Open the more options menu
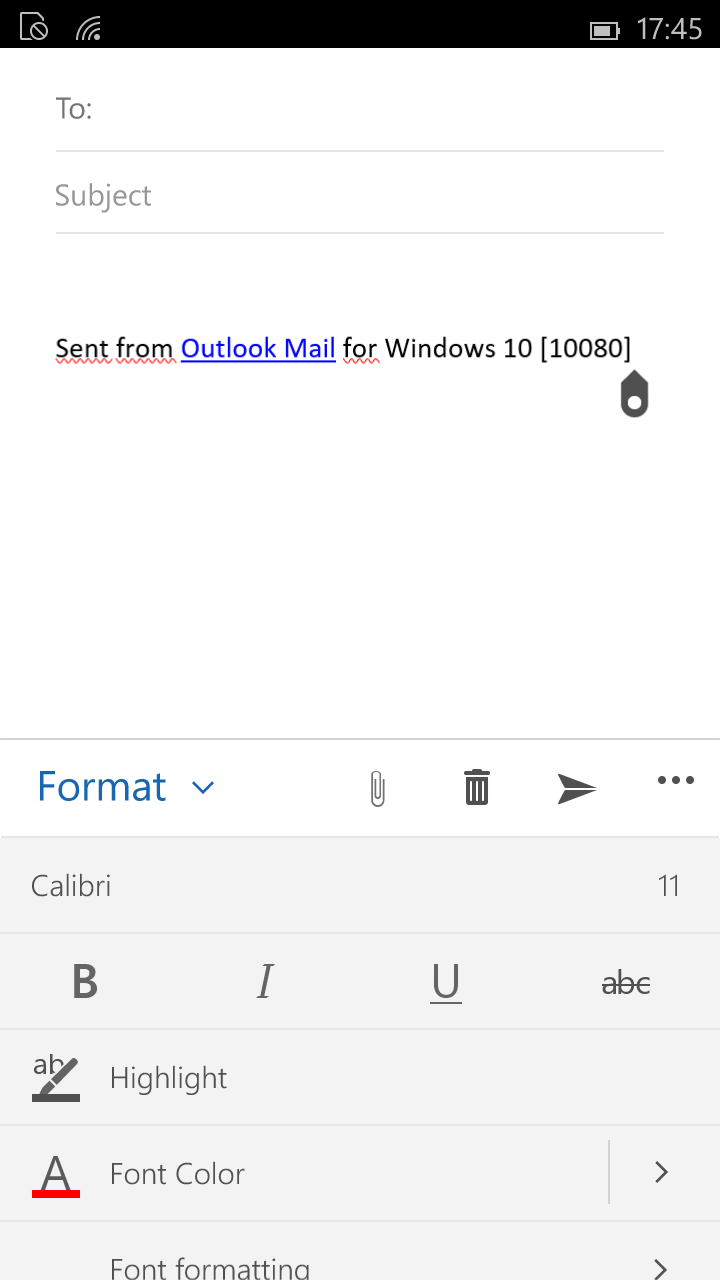This screenshot has width=720, height=1280. click(x=676, y=781)
